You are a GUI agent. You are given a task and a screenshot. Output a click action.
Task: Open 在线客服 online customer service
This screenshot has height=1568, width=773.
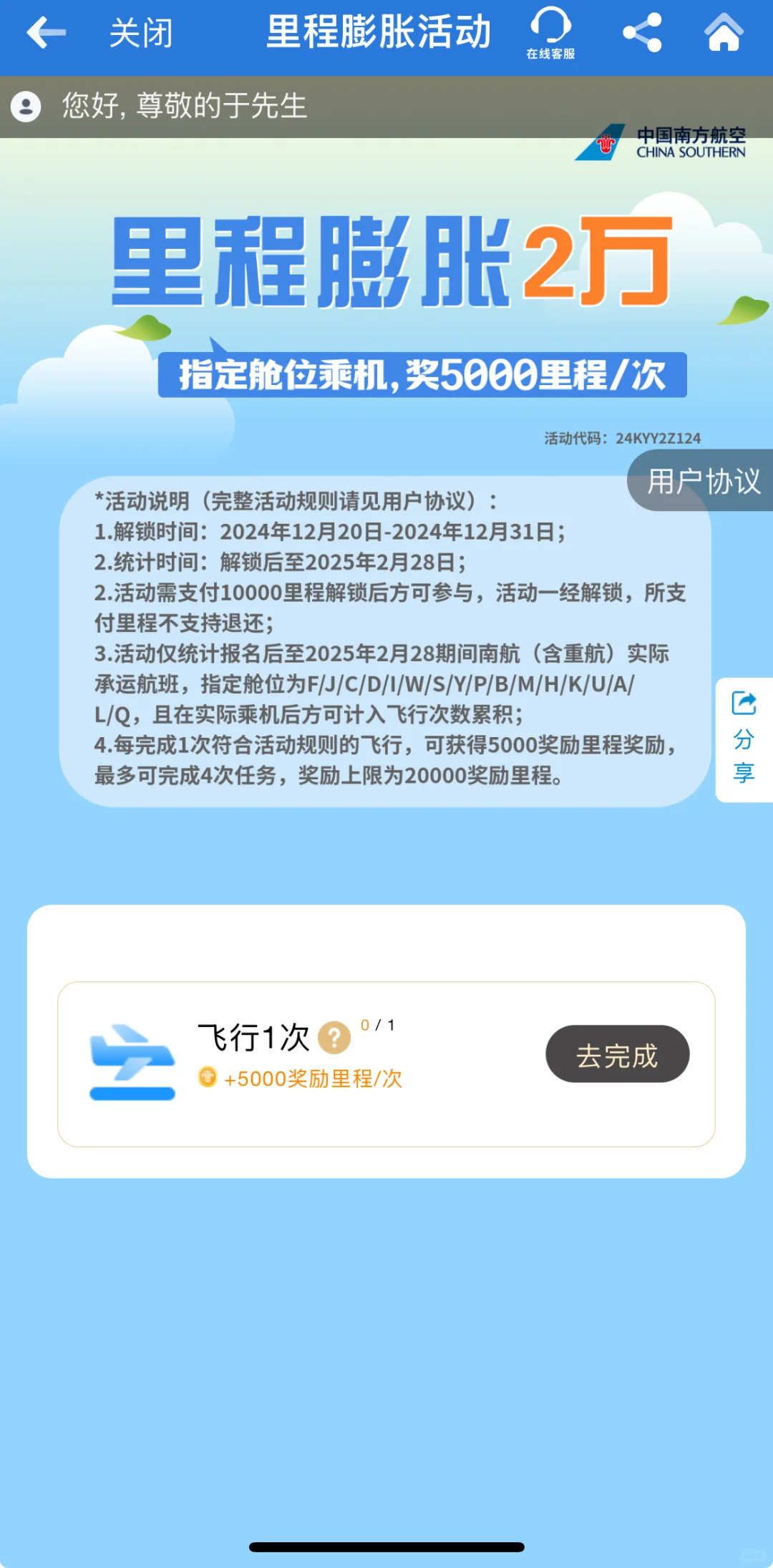(x=550, y=34)
